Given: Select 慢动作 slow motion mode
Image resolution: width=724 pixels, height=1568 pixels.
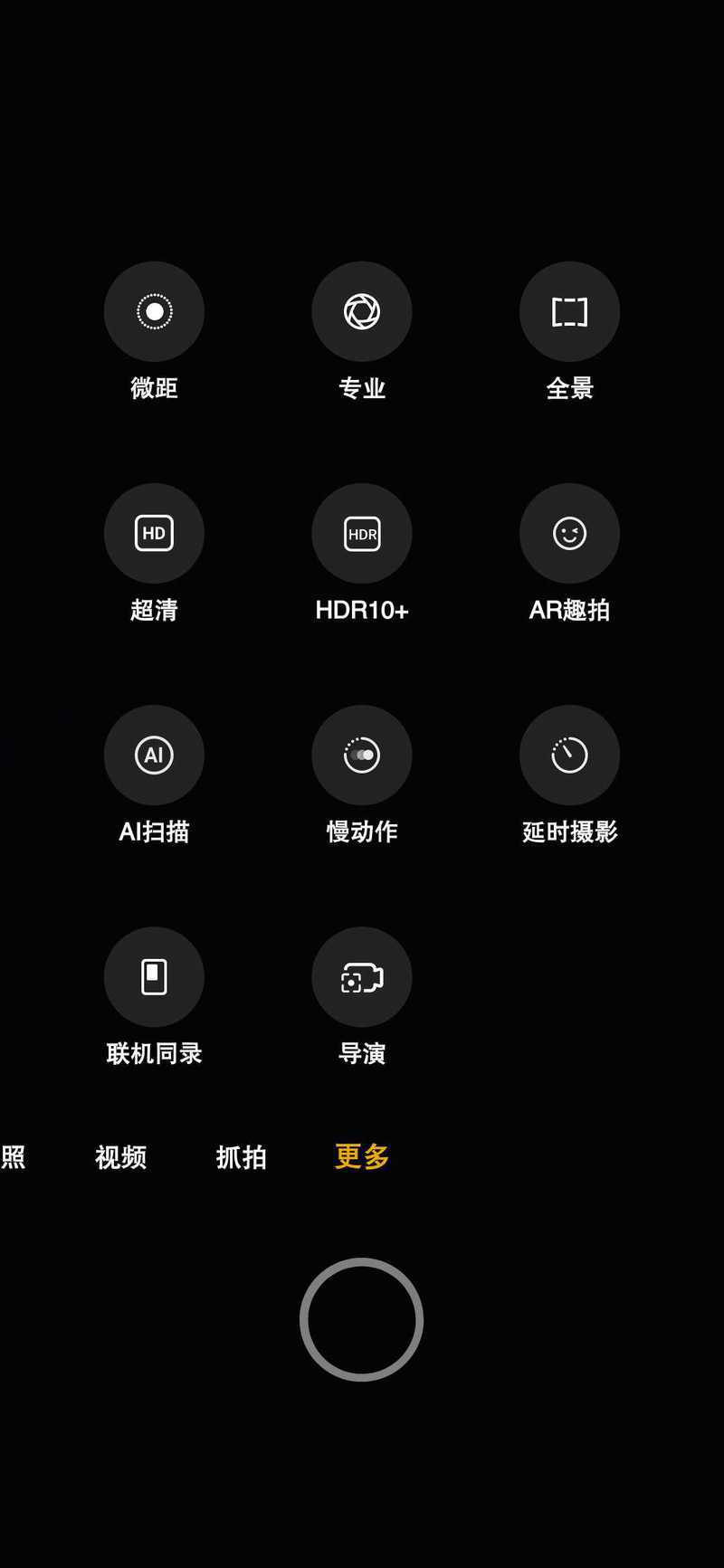Looking at the screenshot, I should (362, 755).
